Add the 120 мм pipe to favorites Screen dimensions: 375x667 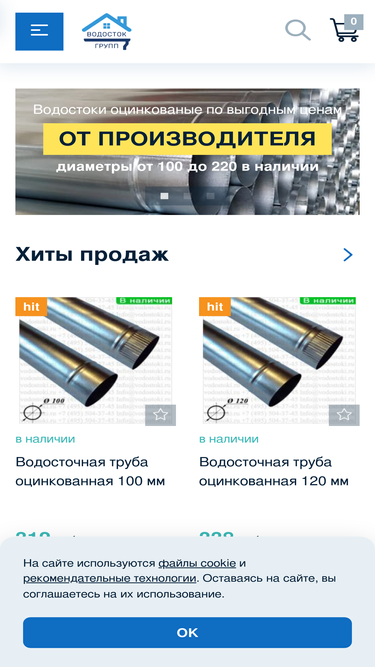point(344,415)
